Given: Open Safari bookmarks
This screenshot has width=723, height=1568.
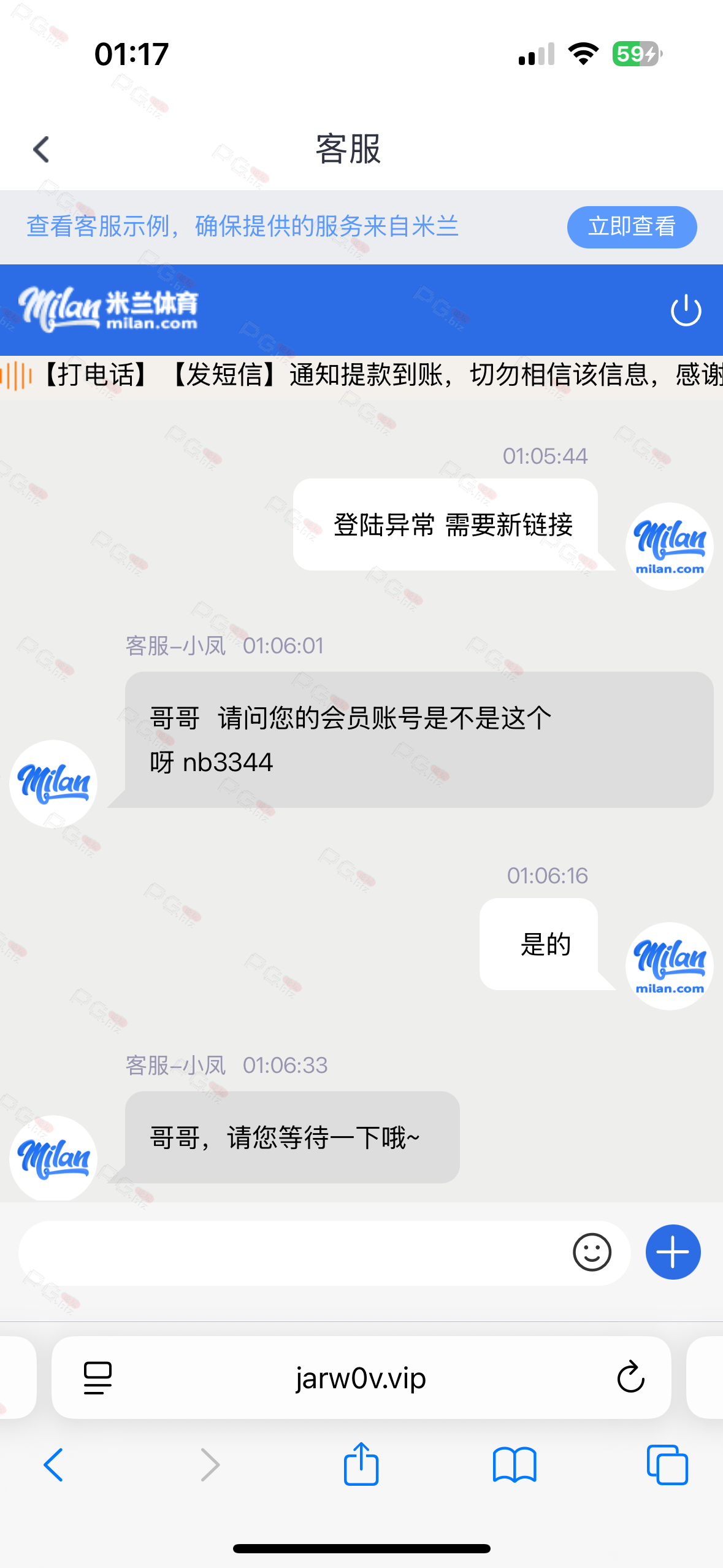Looking at the screenshot, I should pos(514,1464).
